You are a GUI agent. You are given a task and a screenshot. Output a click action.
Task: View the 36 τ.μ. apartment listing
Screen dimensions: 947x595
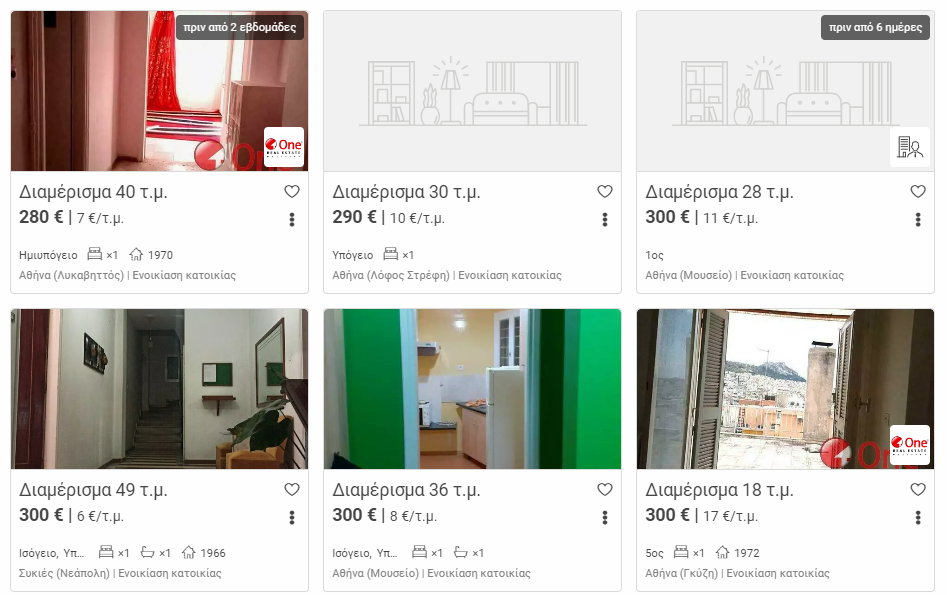tap(406, 490)
